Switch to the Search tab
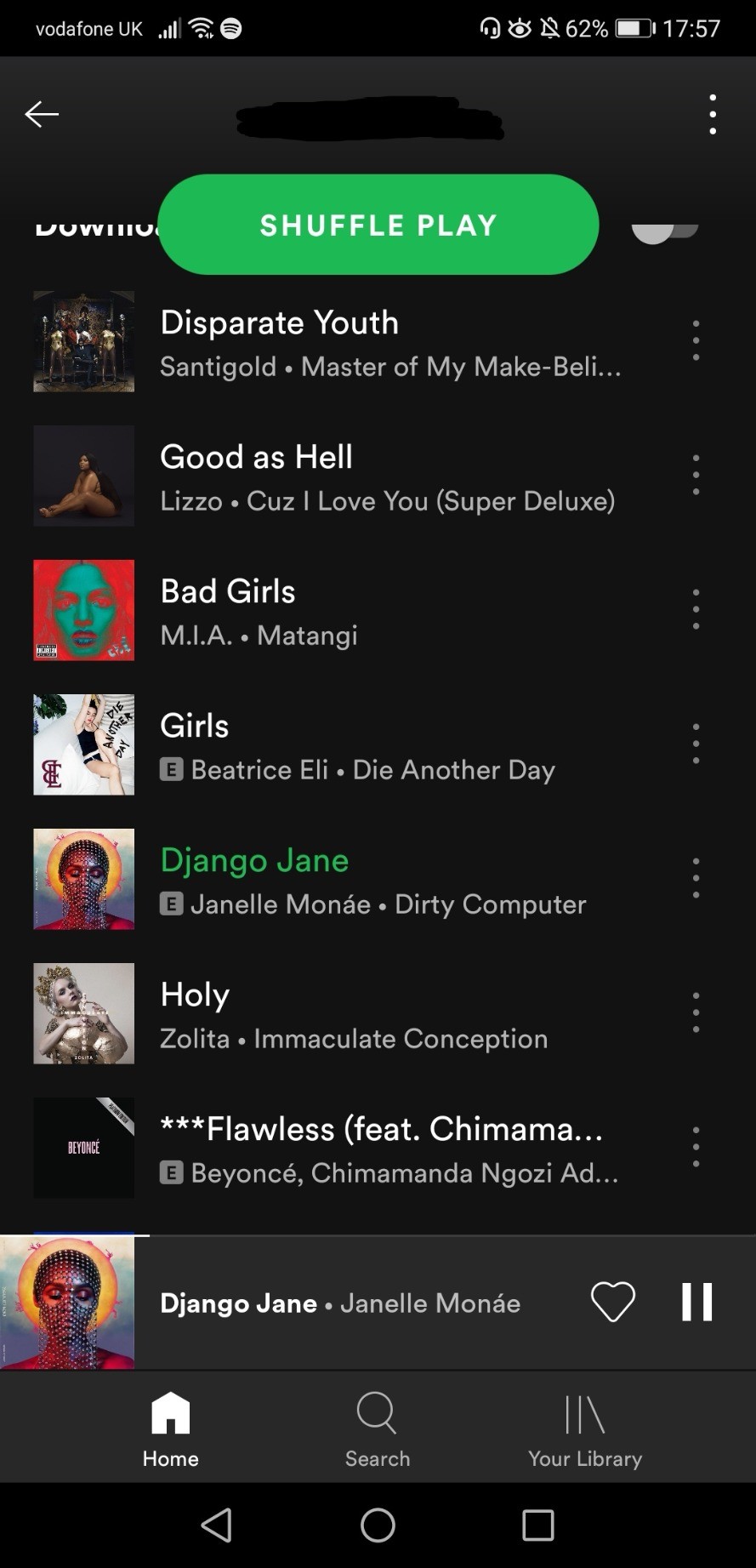Image resolution: width=756 pixels, height=1568 pixels. (x=378, y=1430)
